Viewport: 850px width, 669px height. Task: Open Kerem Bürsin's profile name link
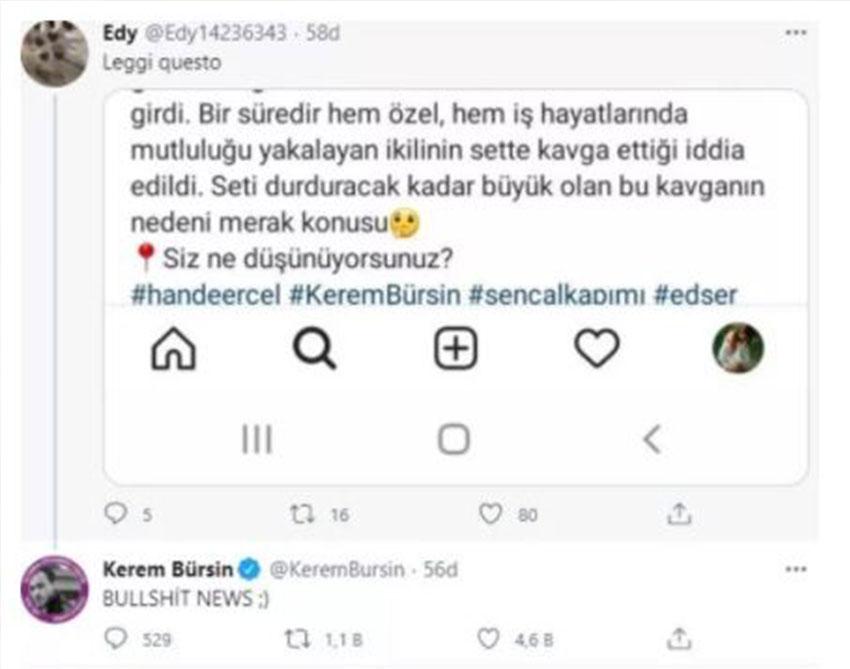click(168, 570)
